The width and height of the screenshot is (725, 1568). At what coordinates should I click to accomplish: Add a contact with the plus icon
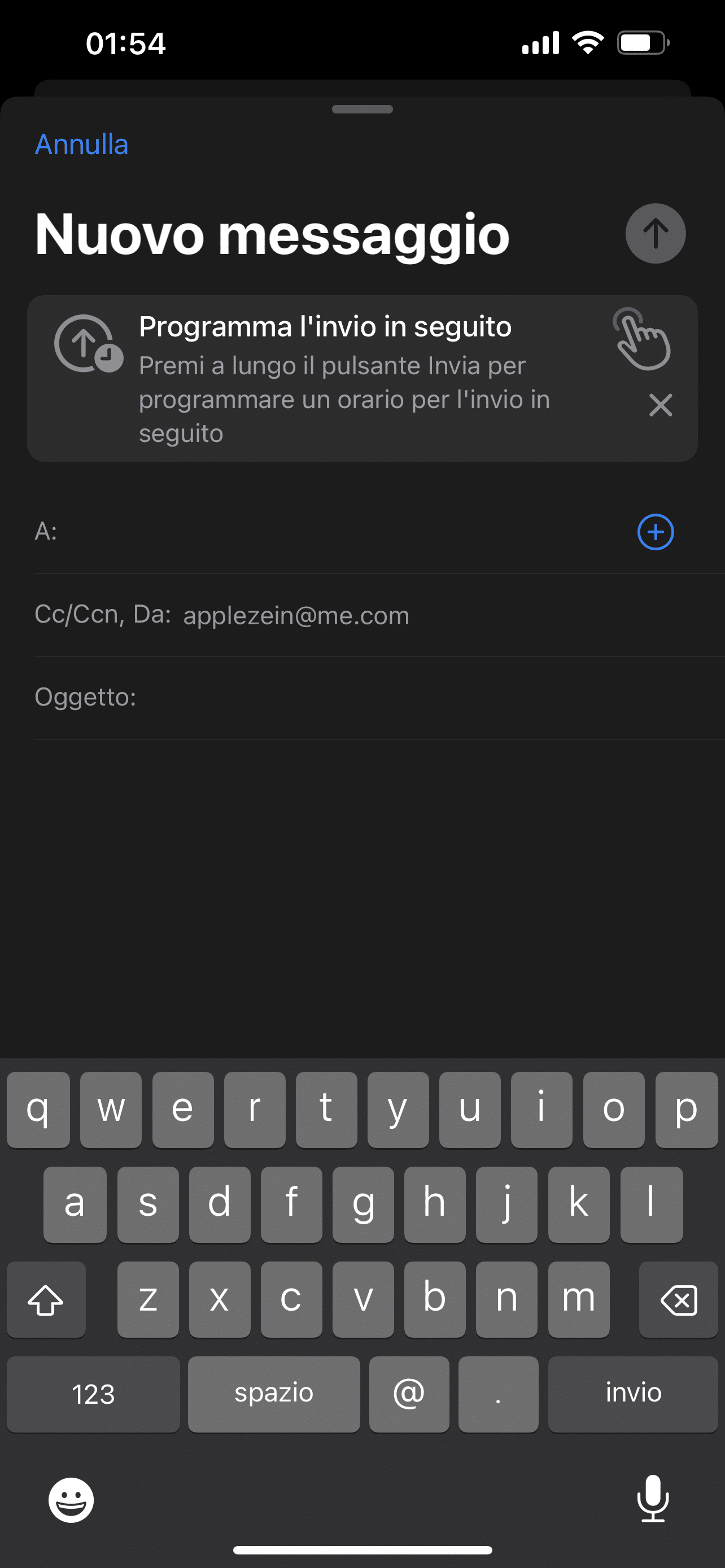(655, 532)
